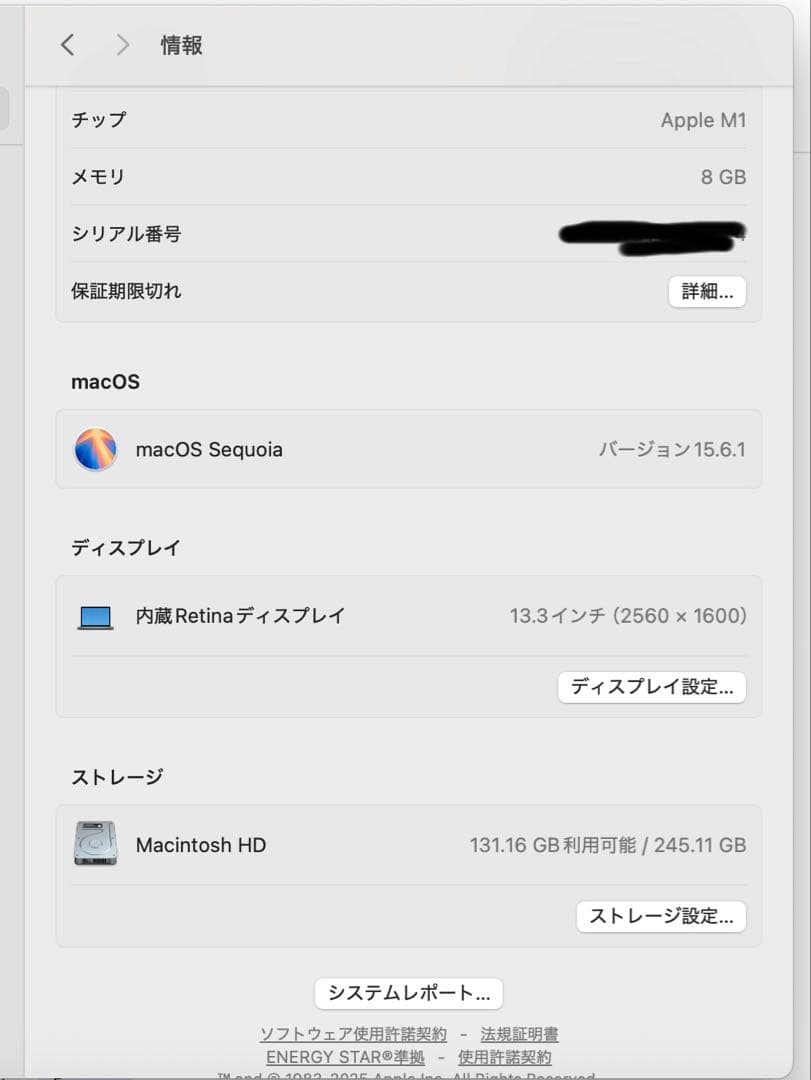Click the back navigation chevron
This screenshot has height=1080, width=811.
click(x=67, y=45)
